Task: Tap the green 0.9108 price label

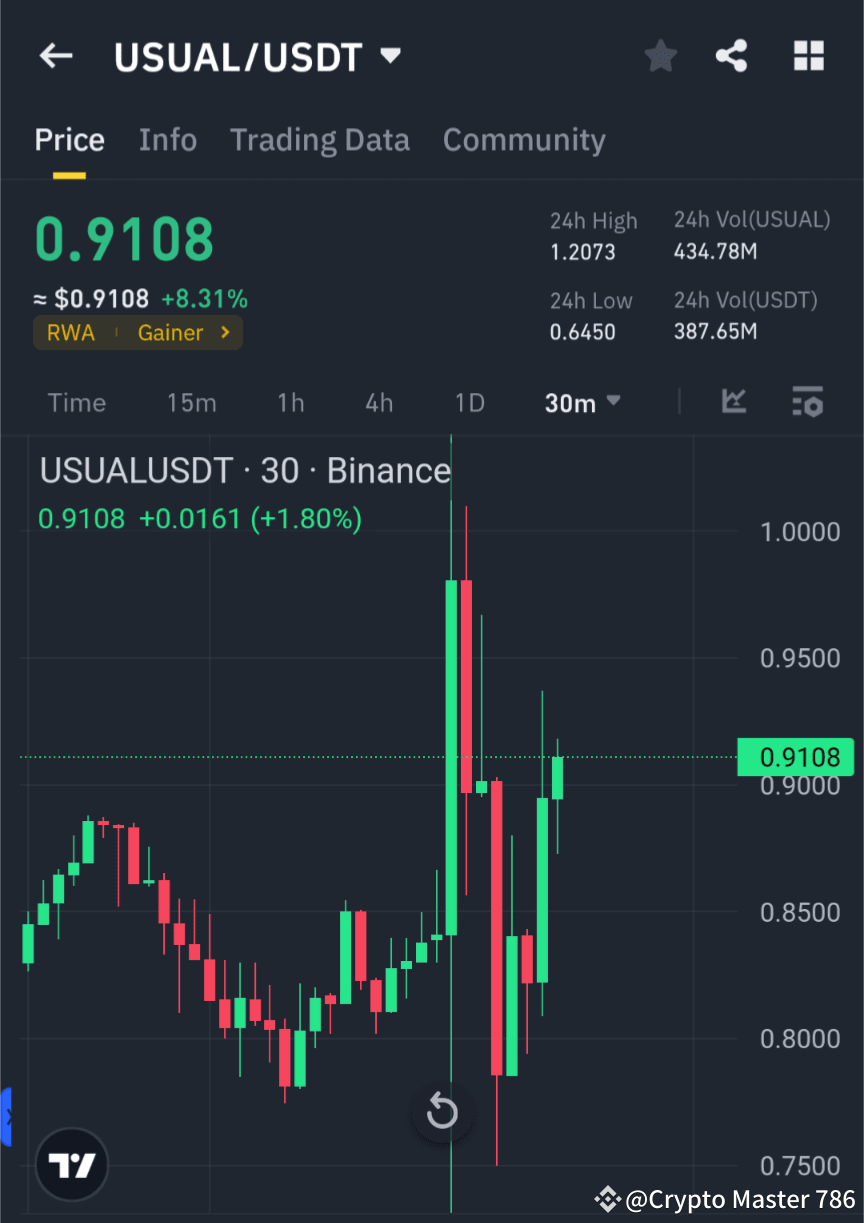Action: 795,757
